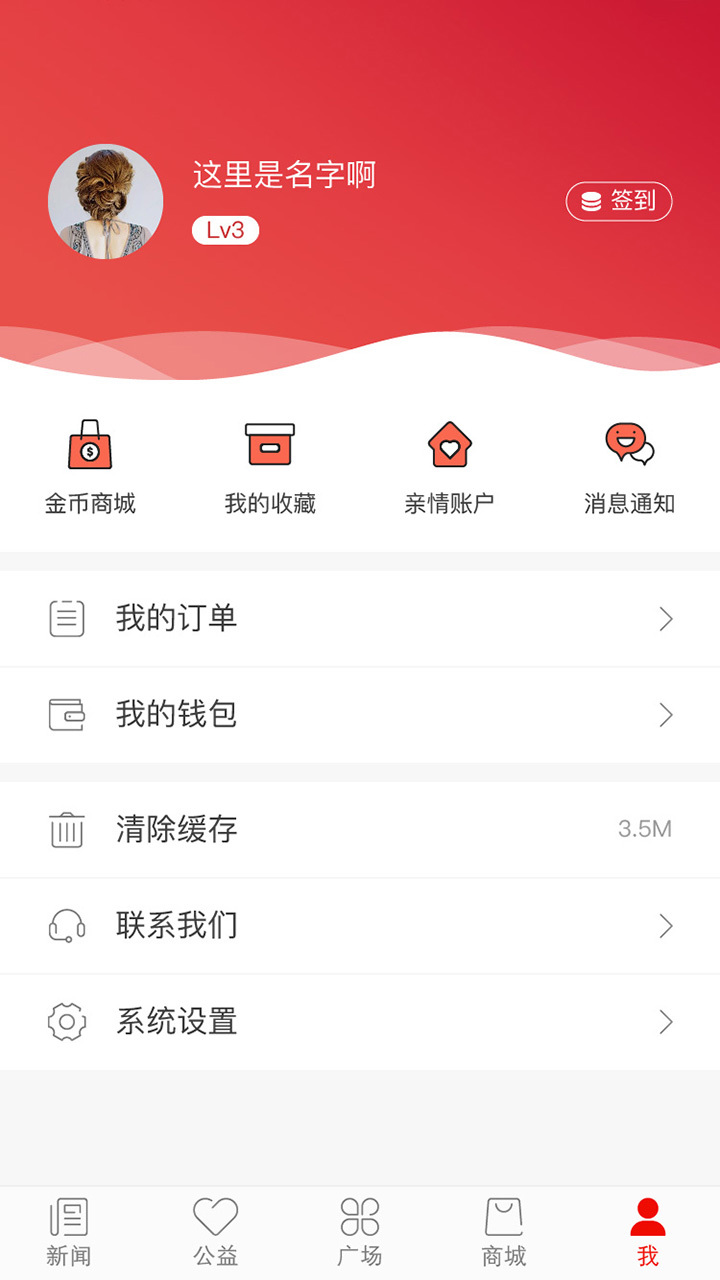The image size is (720, 1280).
Task: Open 我的钱包 wallet row
Action: (x=360, y=714)
